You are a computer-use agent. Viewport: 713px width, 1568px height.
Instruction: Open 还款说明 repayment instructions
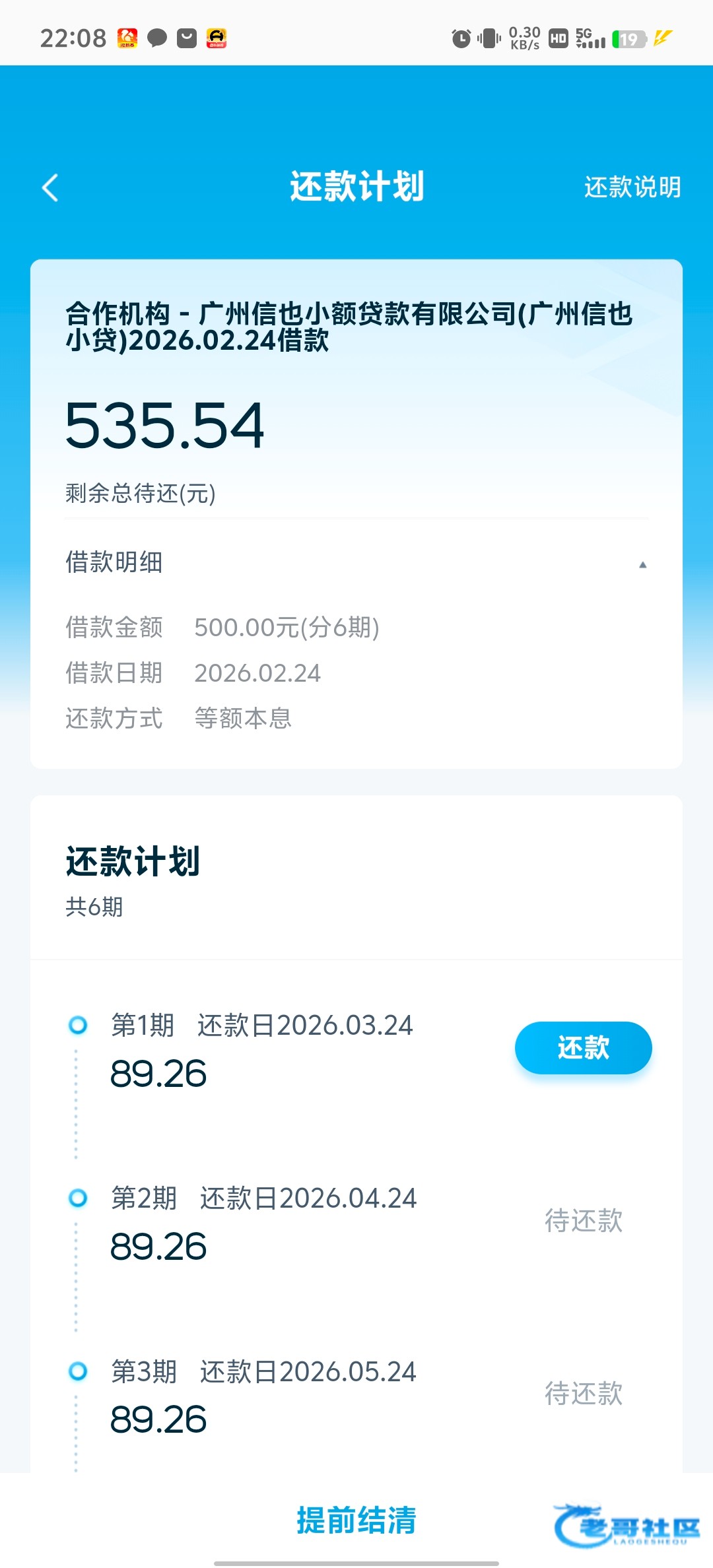click(632, 187)
